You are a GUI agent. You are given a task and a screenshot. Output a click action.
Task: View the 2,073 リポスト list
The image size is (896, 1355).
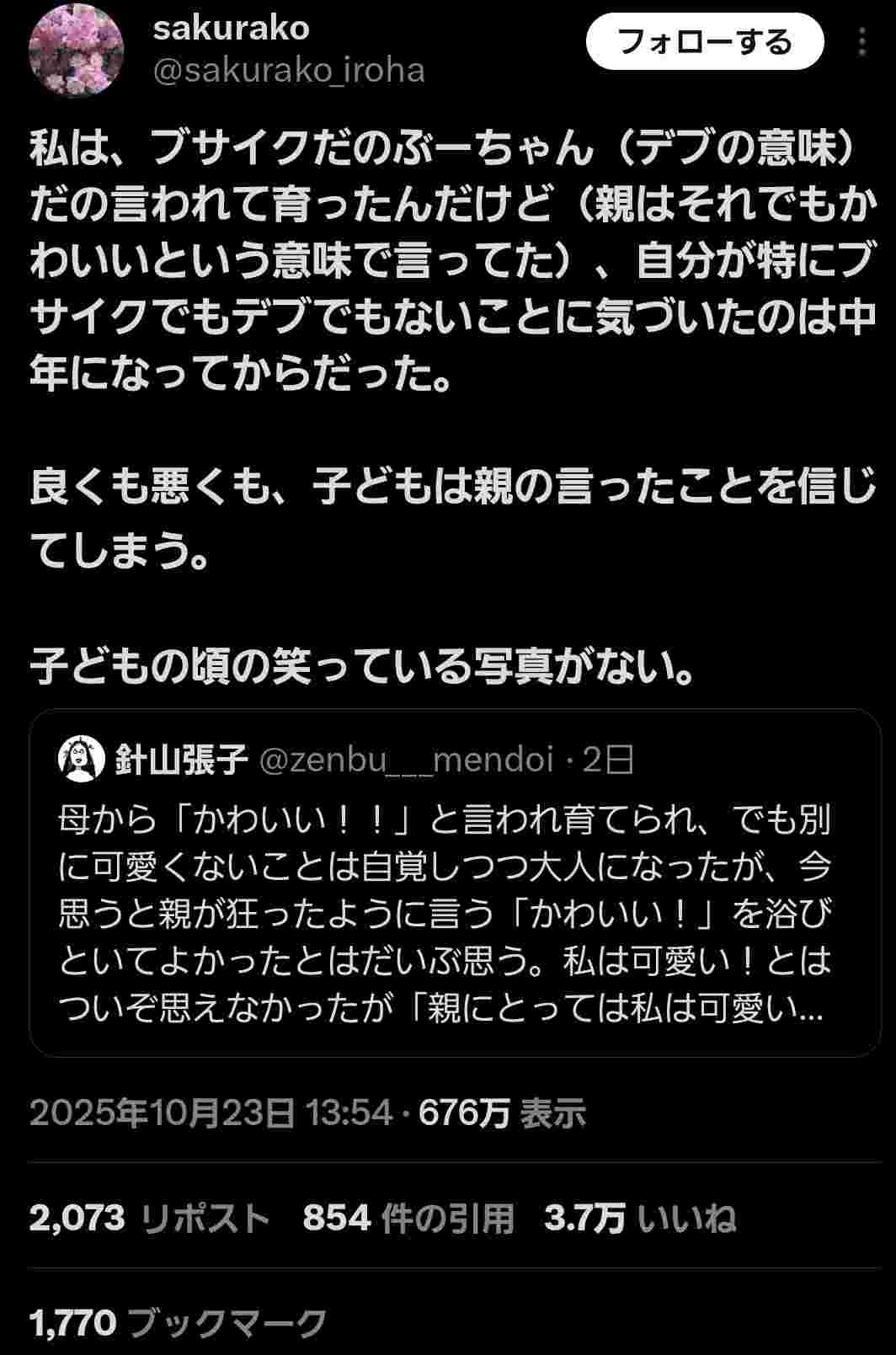click(149, 1218)
